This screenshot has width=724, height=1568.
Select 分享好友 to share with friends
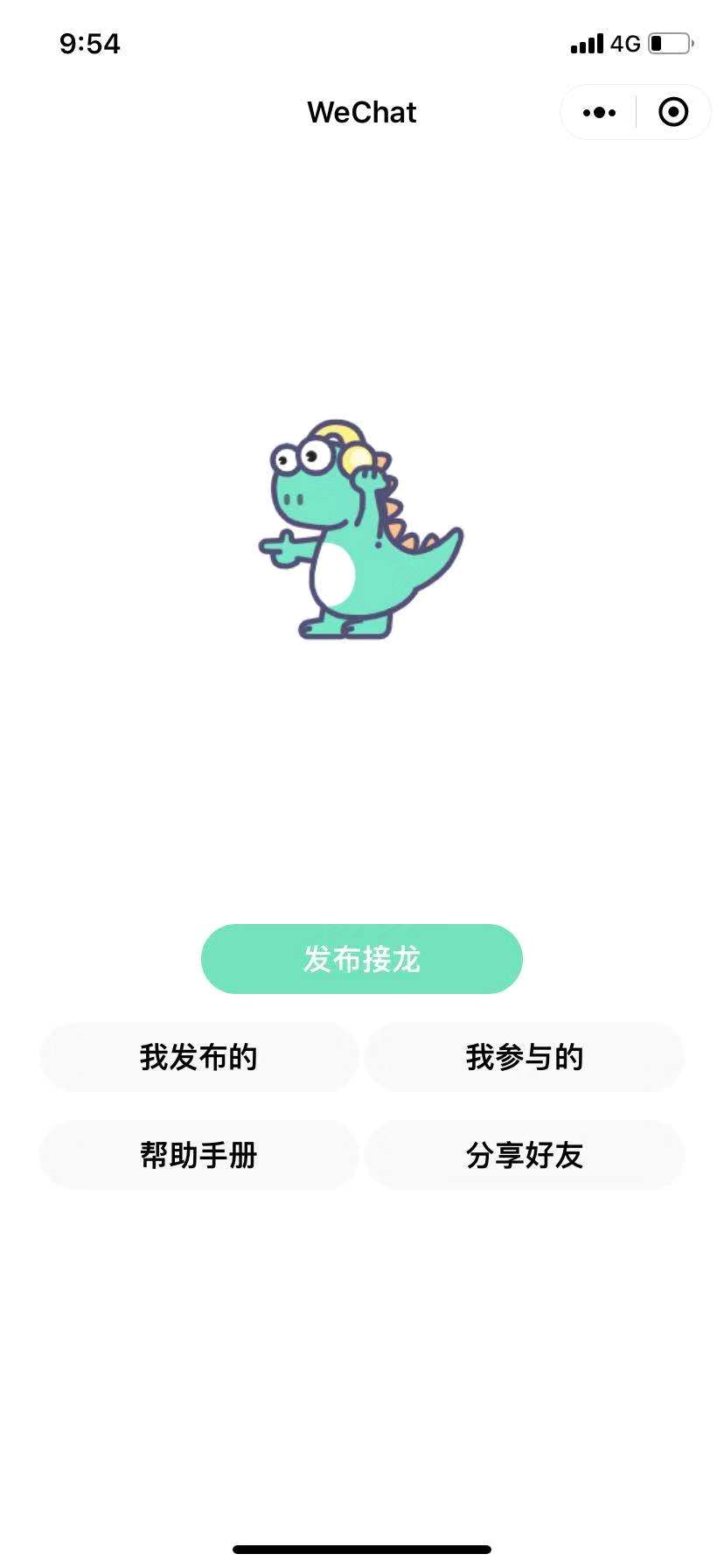(x=524, y=1155)
